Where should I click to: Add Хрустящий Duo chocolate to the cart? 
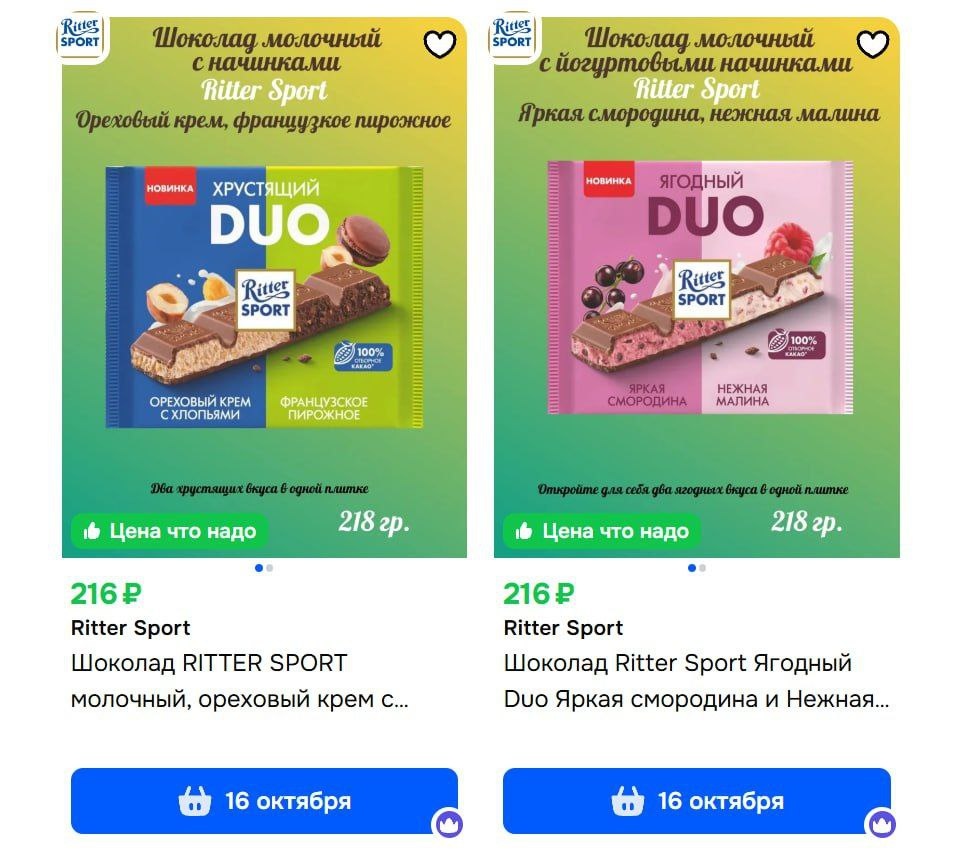264,801
